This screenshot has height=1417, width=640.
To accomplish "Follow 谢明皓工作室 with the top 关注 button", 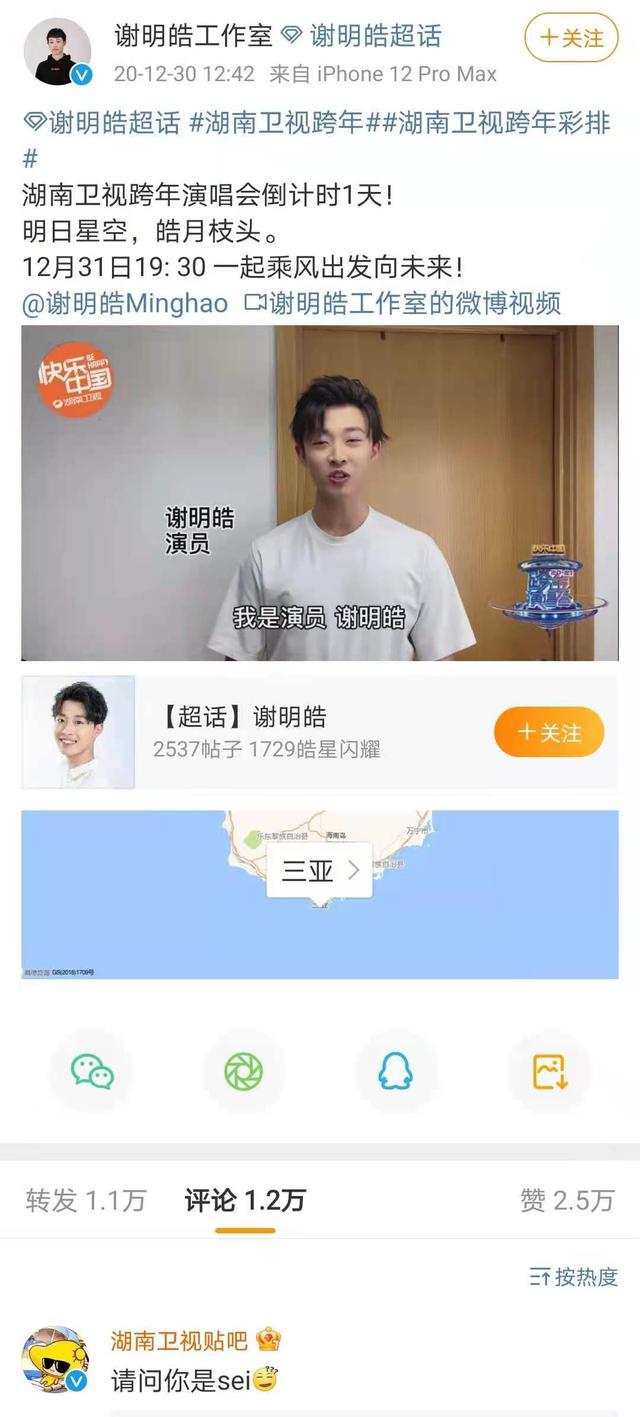I will 571,38.
